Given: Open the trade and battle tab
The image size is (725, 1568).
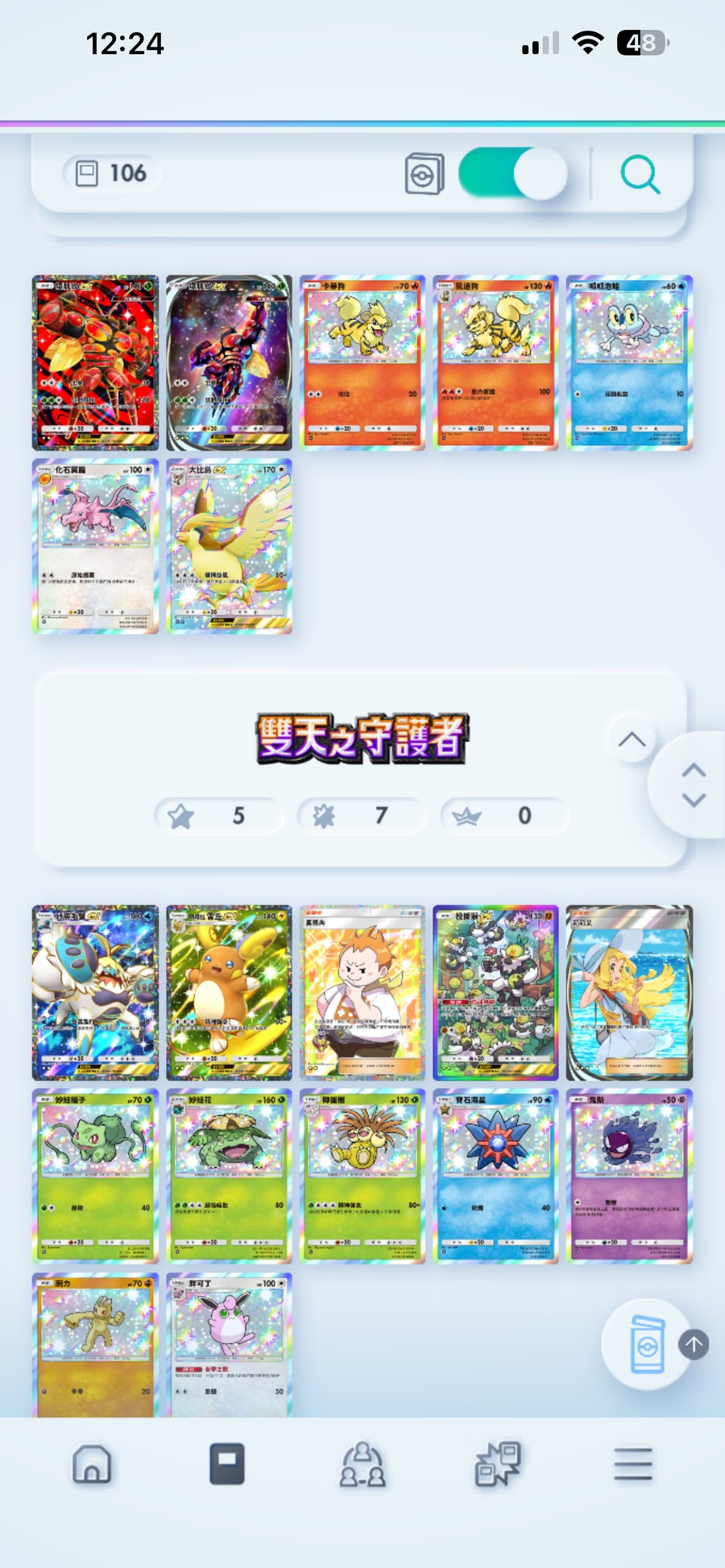Looking at the screenshot, I should (x=498, y=1463).
